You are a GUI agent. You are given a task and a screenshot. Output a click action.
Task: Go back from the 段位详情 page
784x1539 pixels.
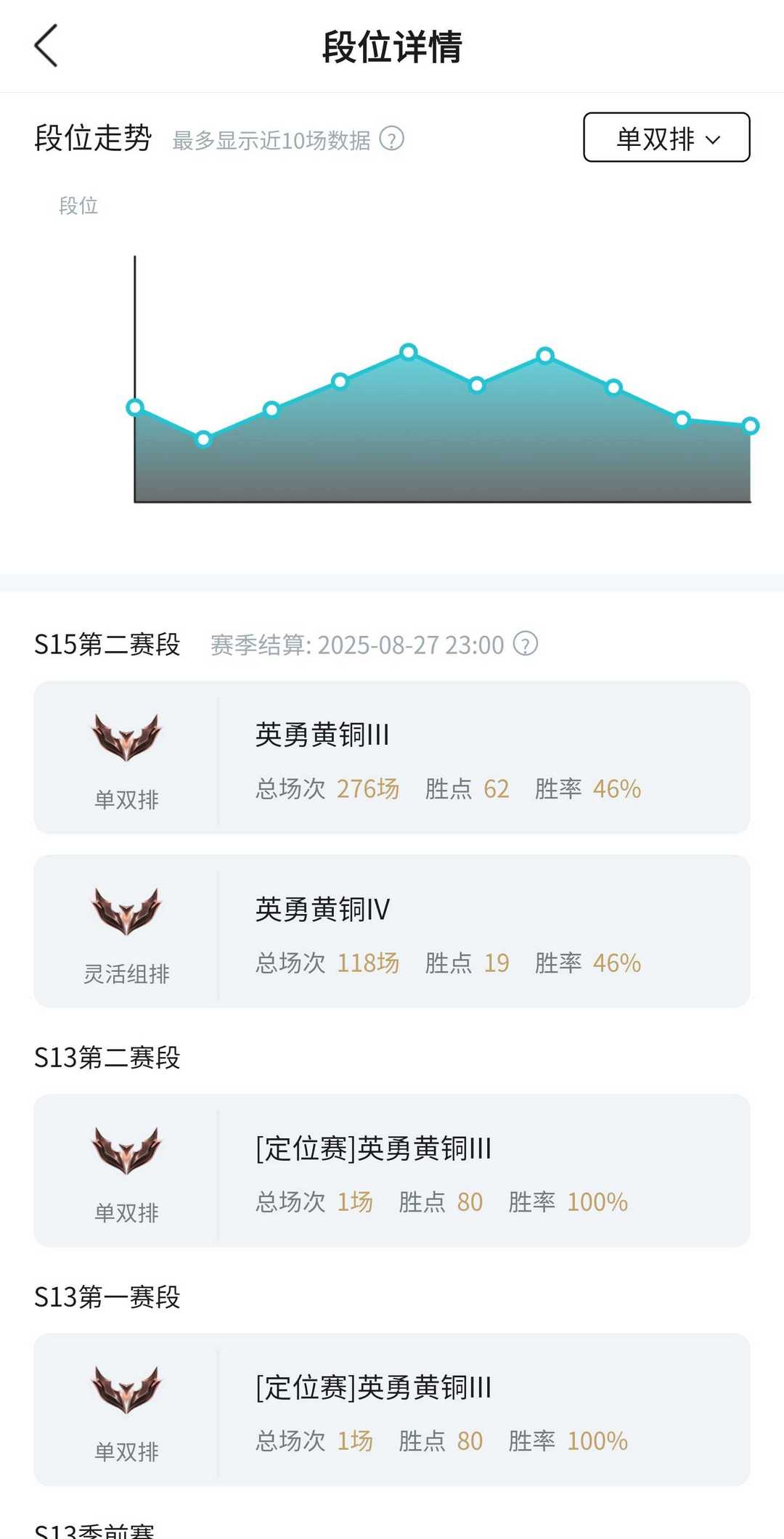point(46,46)
